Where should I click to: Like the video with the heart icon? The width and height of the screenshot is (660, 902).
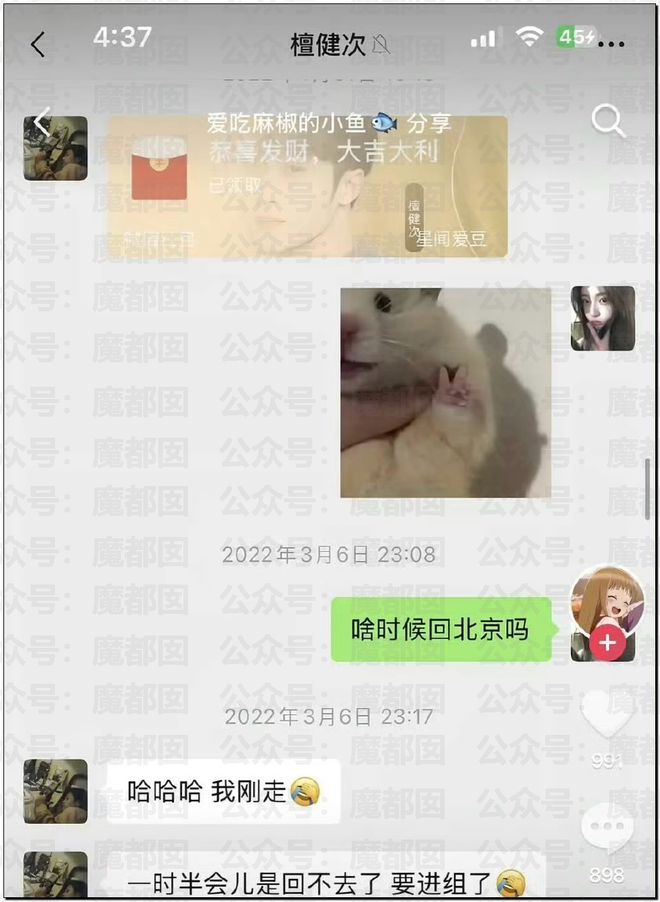[608, 717]
